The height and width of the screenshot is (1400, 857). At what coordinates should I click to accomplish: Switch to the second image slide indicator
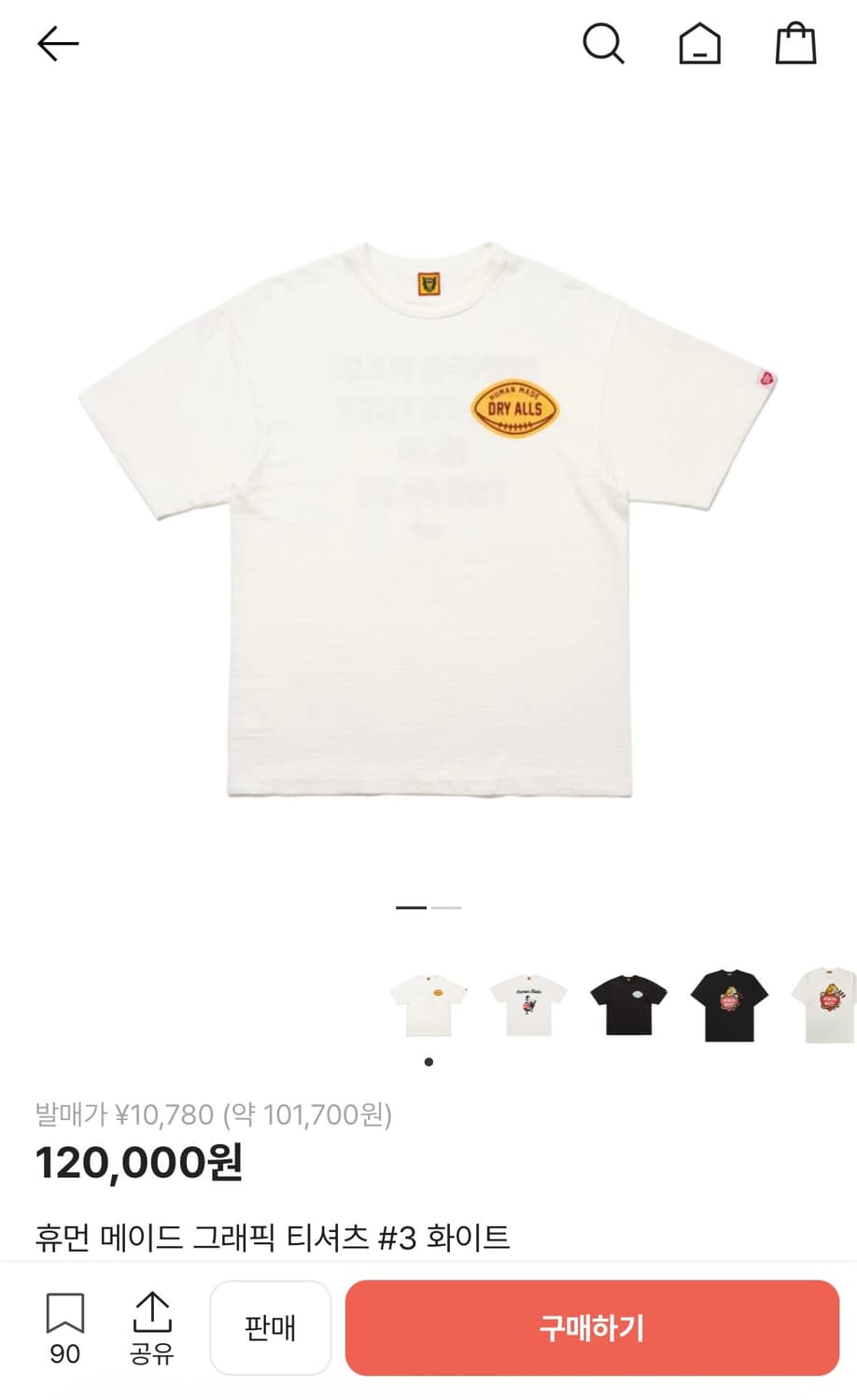pyautogui.click(x=446, y=906)
